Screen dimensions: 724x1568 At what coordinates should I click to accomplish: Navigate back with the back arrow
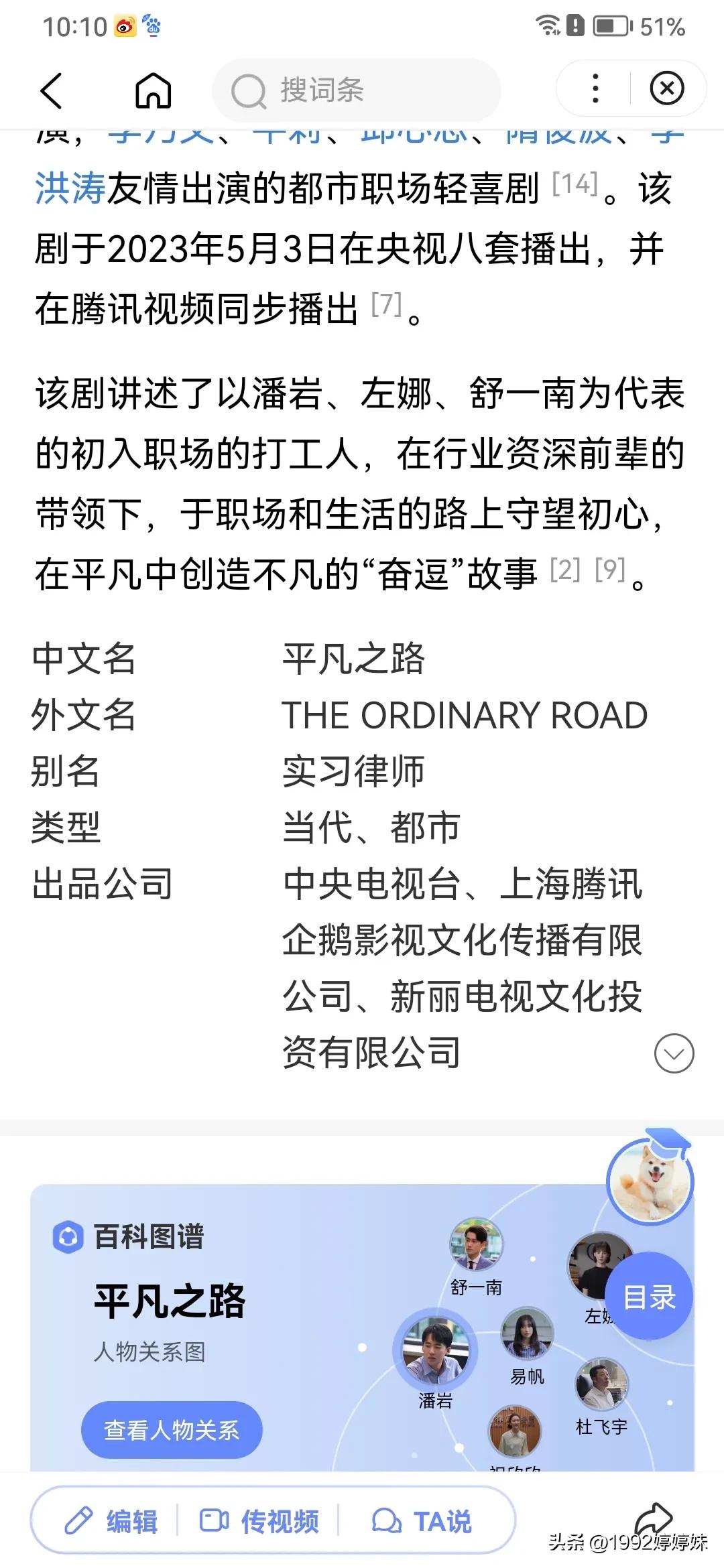point(51,90)
